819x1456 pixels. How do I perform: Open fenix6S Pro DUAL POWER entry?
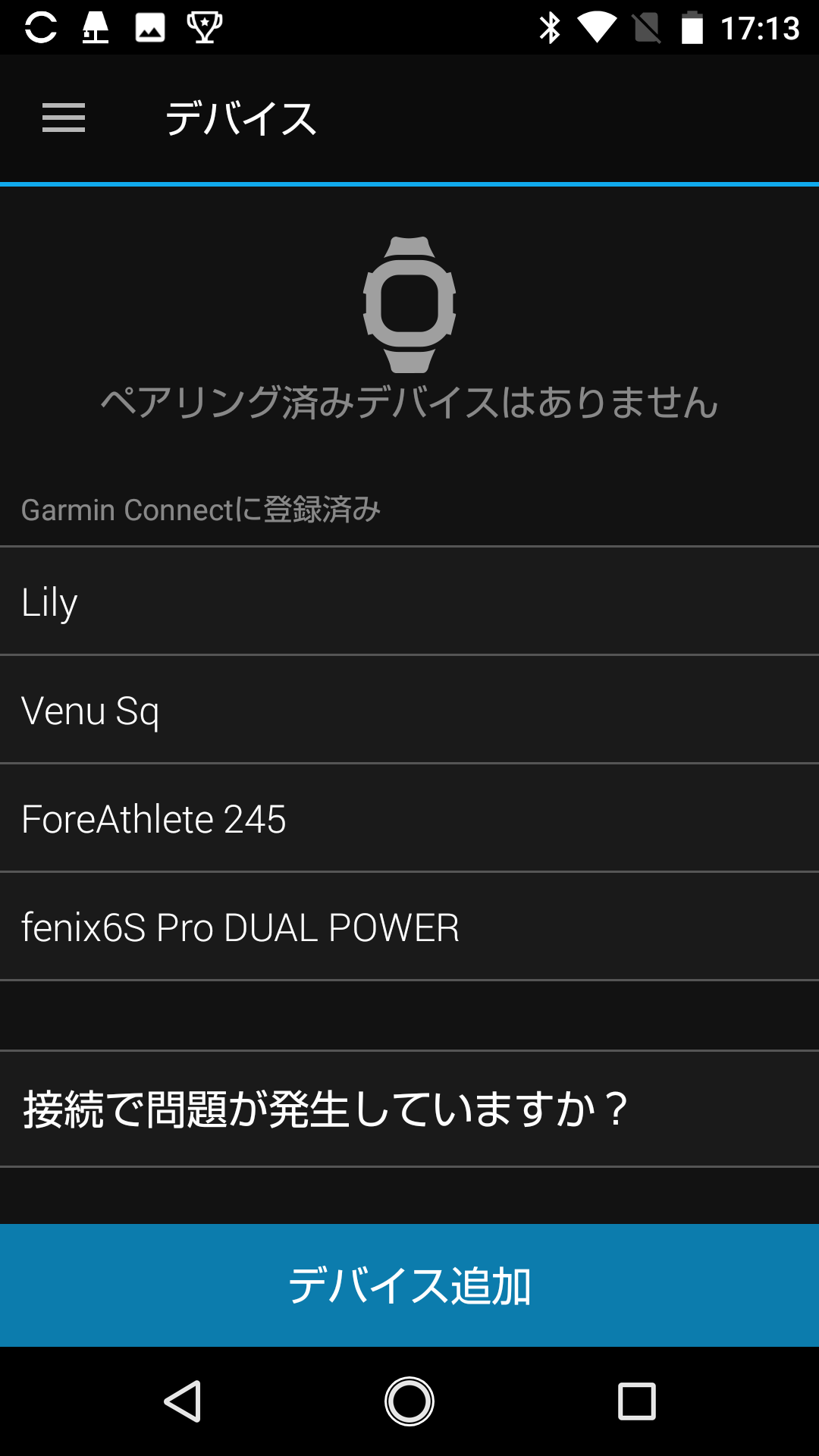click(409, 927)
